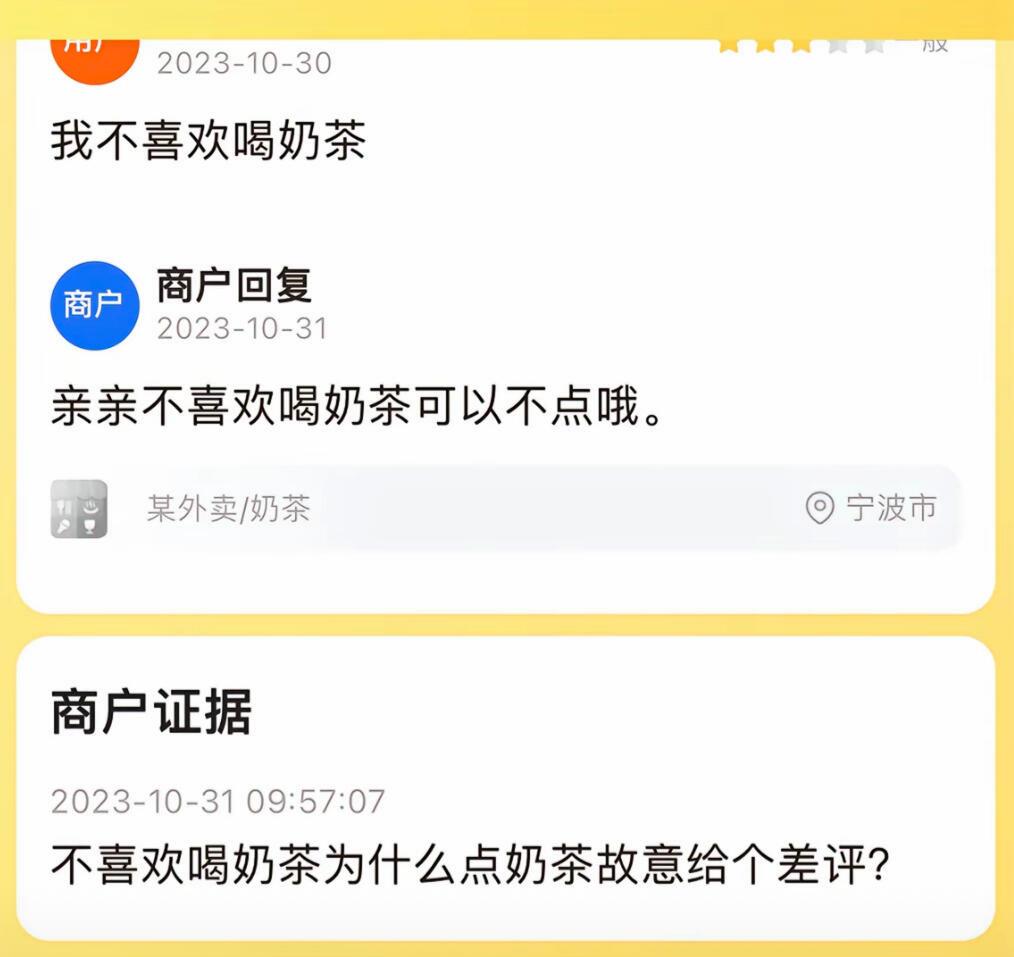Open the 某外卖/奶茶 shop row
The image size is (1014, 957).
tap(229, 509)
